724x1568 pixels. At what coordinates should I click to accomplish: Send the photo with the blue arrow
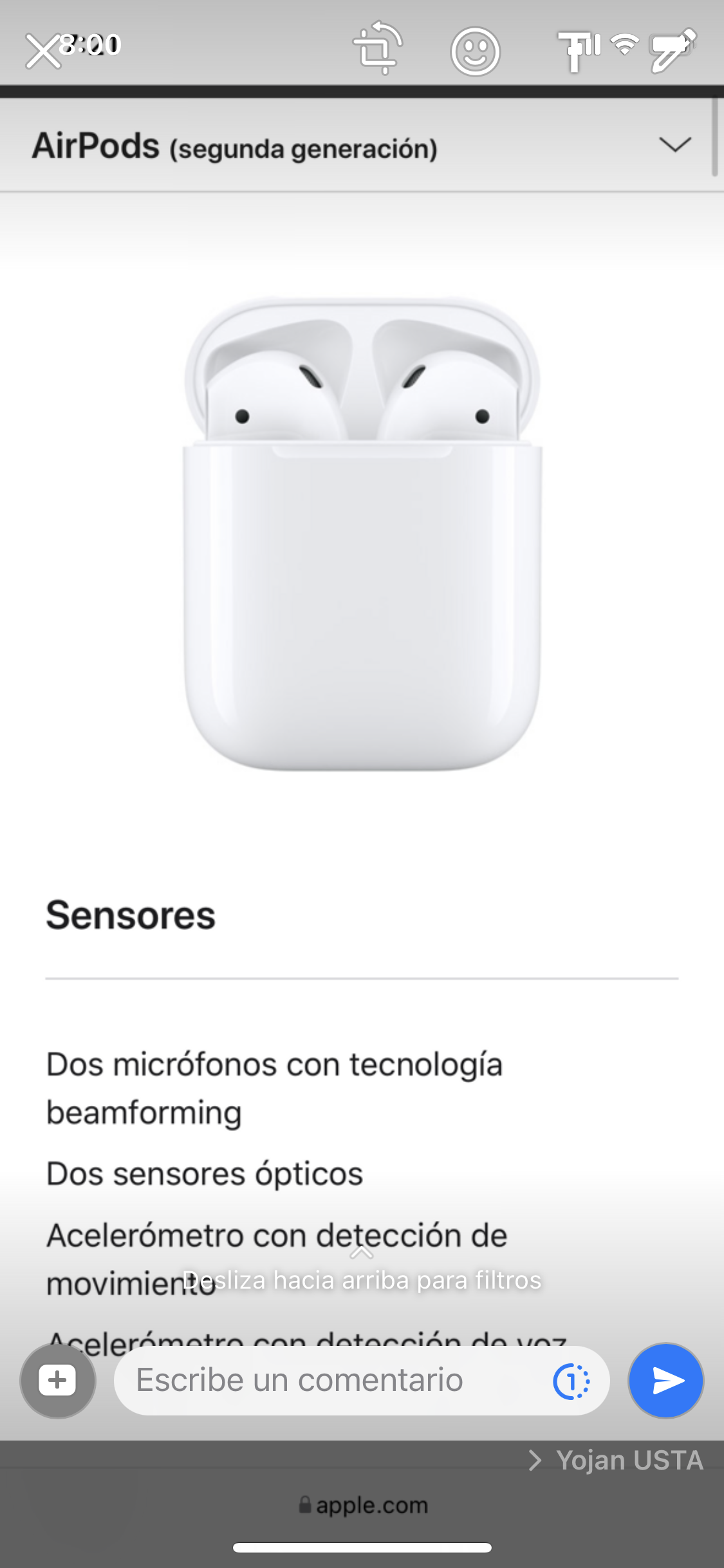pos(666,1381)
